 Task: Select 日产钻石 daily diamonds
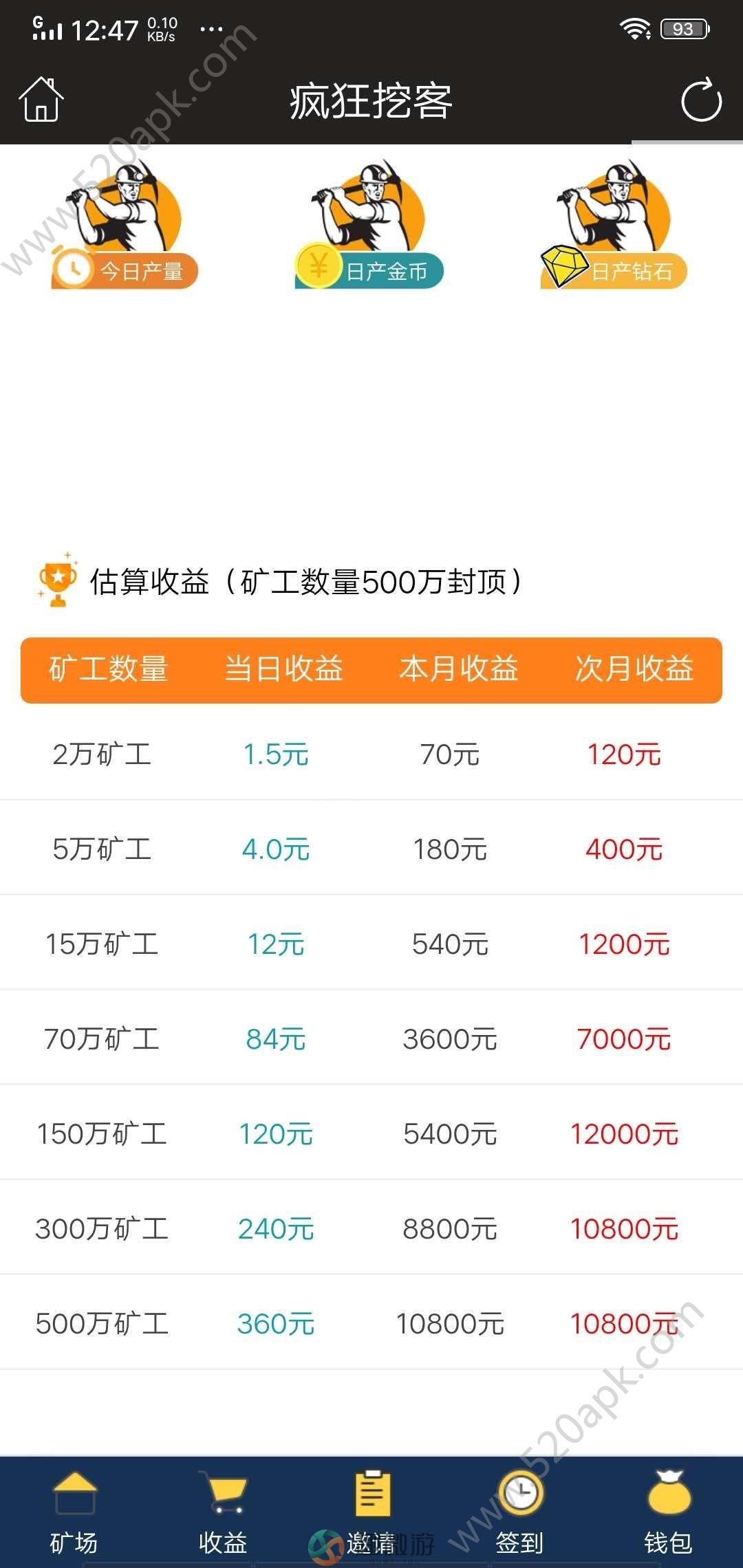coord(614,225)
